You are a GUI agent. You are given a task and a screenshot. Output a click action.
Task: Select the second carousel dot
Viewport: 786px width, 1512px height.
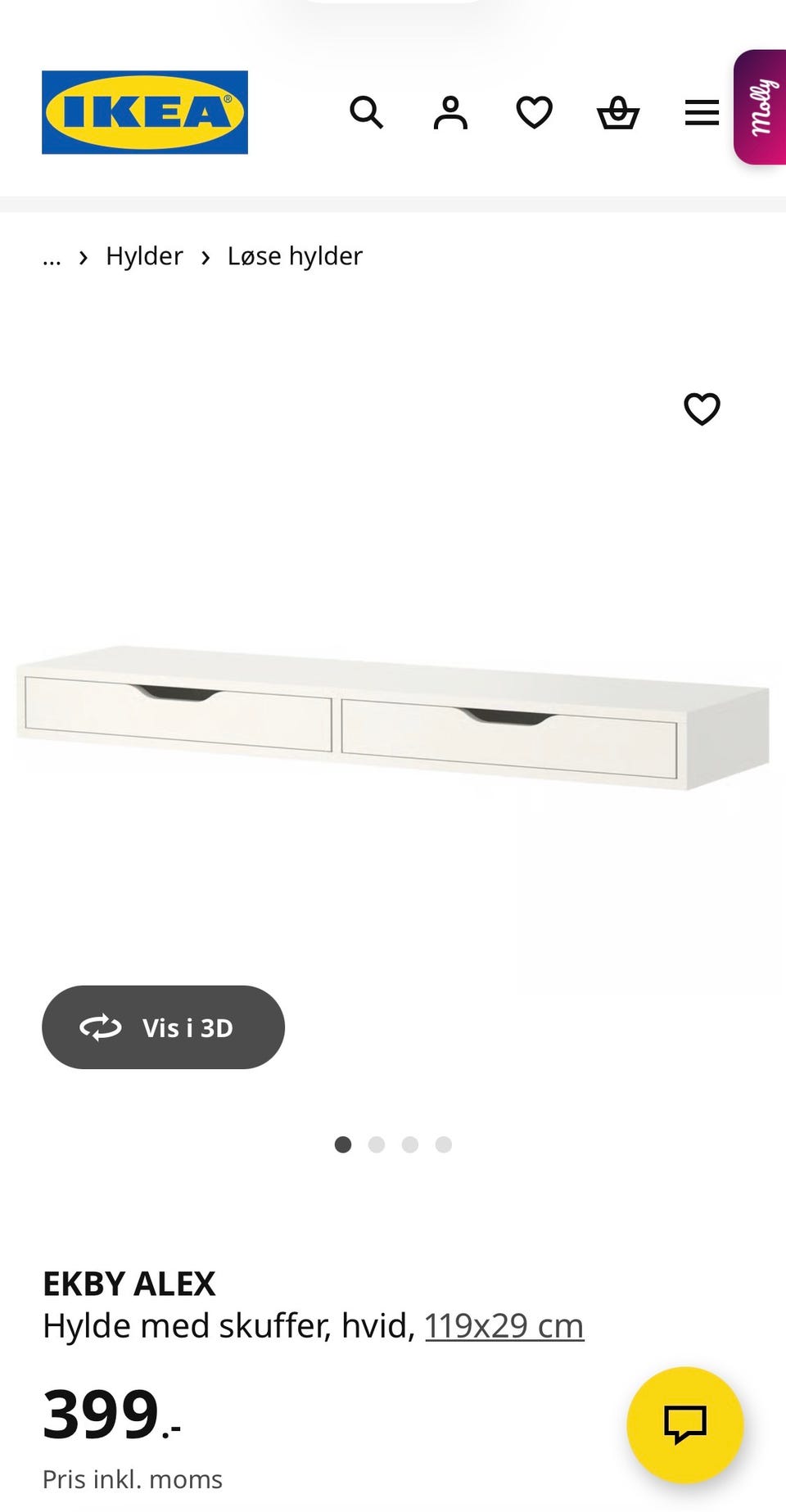[377, 1145]
